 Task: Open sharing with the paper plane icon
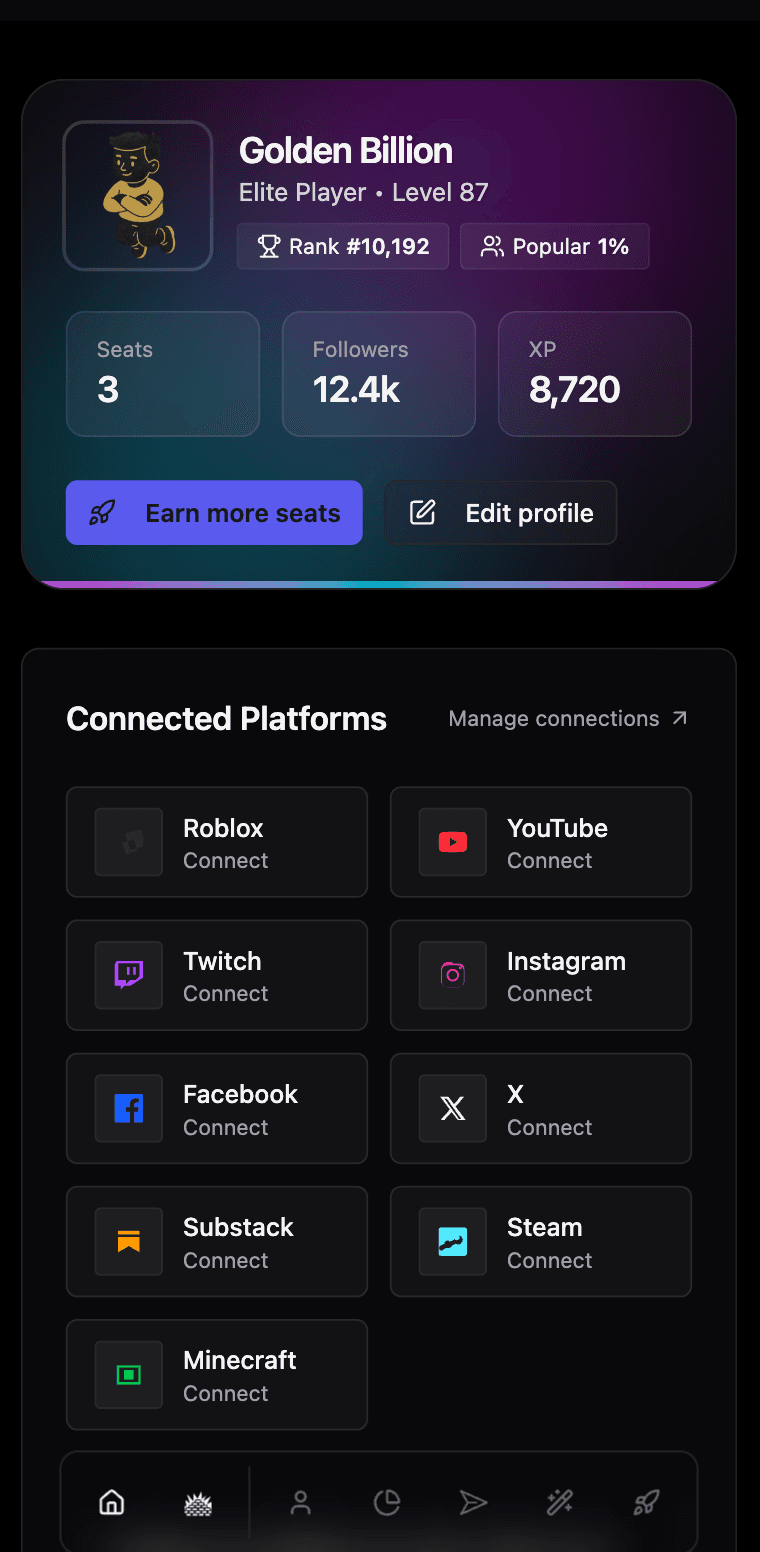(x=472, y=1502)
